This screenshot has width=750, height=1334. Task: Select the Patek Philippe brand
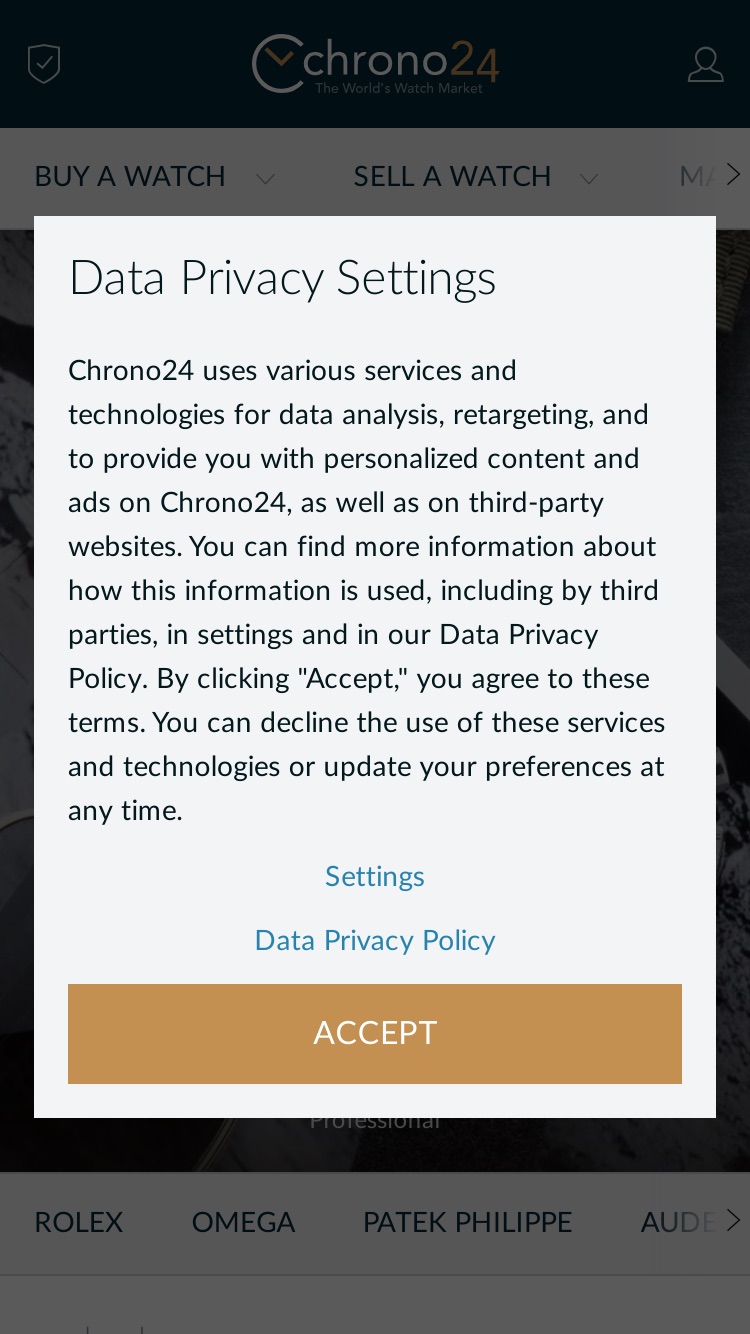click(467, 1222)
